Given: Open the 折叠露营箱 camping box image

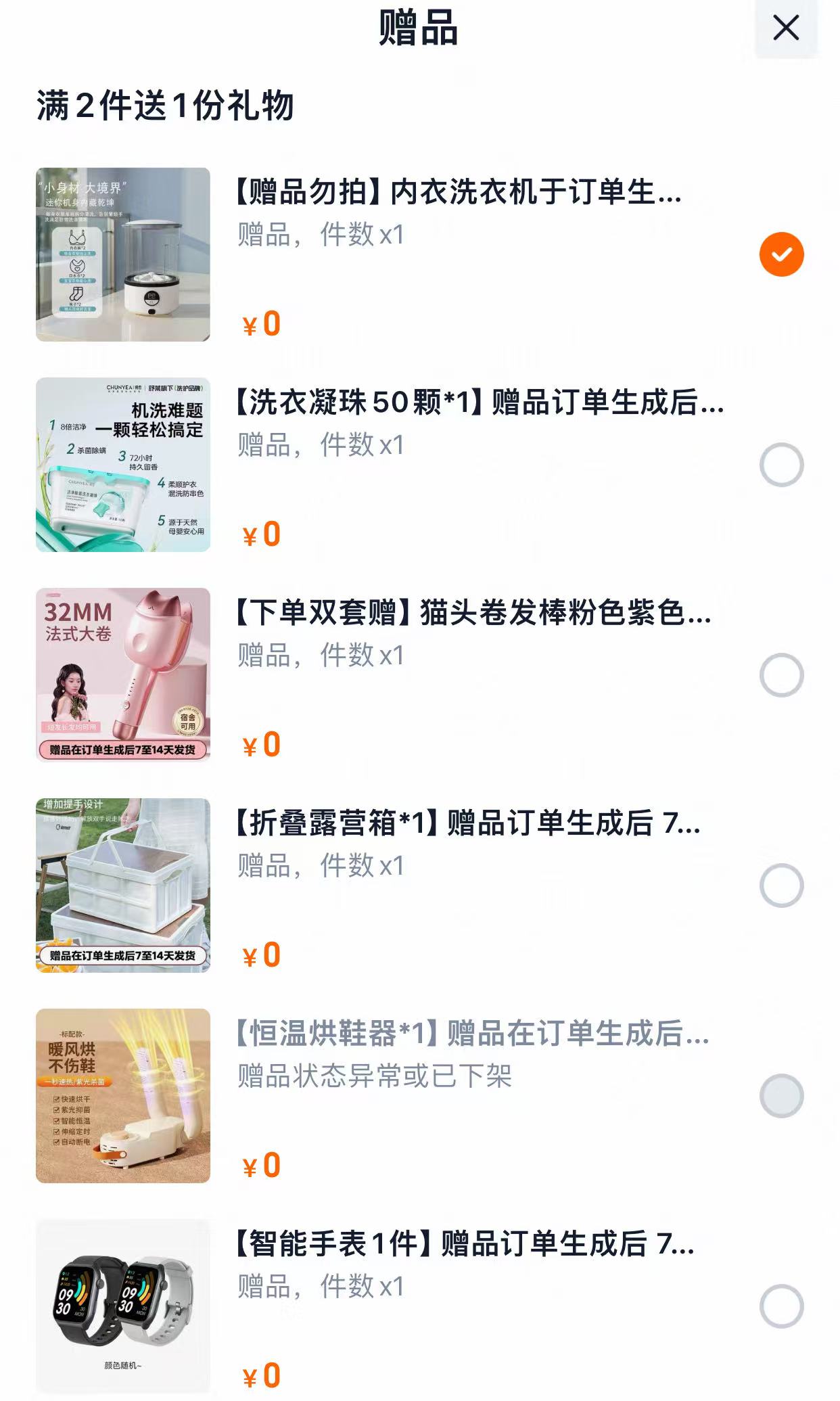Looking at the screenshot, I should pyautogui.click(x=122, y=886).
